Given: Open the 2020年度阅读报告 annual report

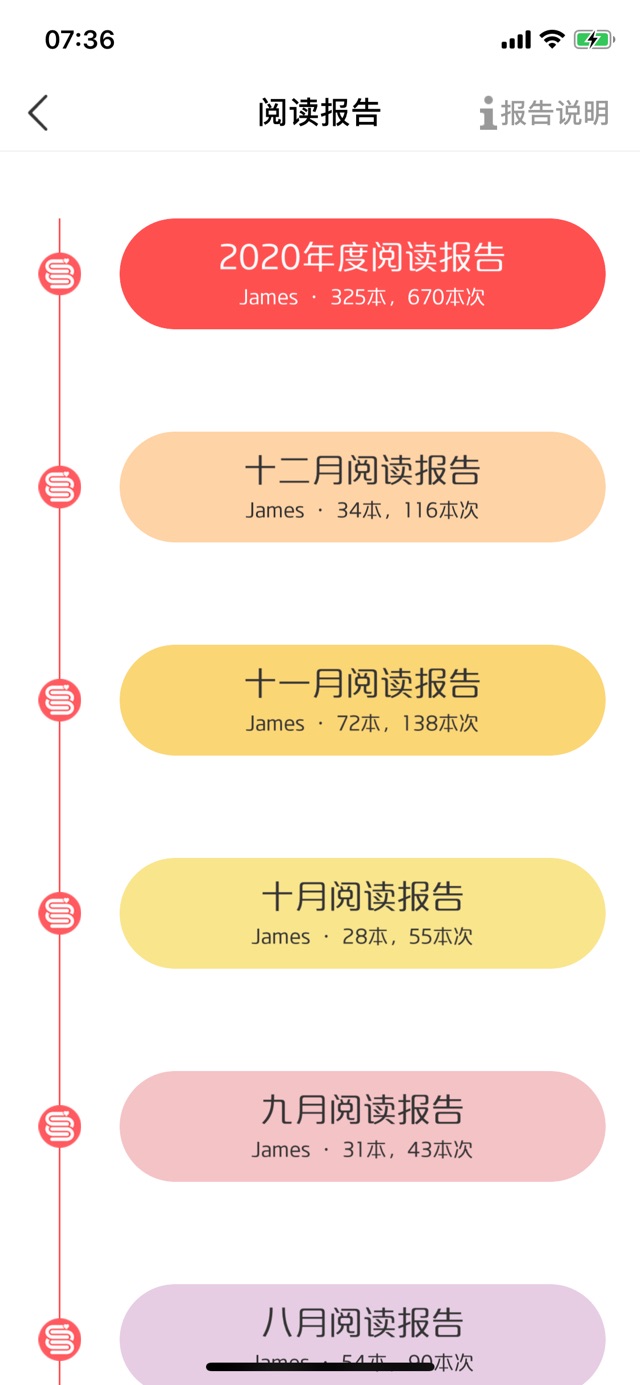Looking at the screenshot, I should click(362, 274).
